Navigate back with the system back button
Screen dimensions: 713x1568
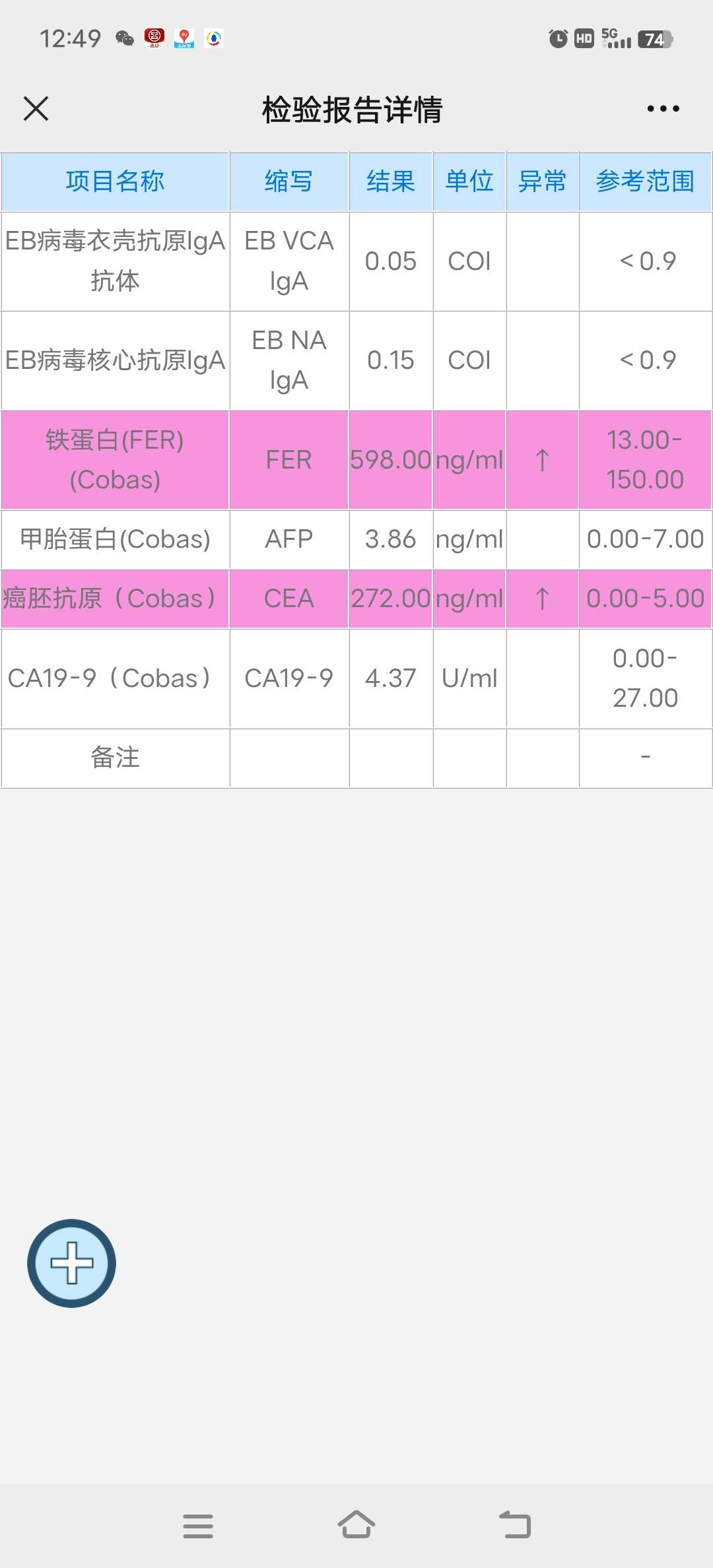pyautogui.click(x=515, y=1525)
